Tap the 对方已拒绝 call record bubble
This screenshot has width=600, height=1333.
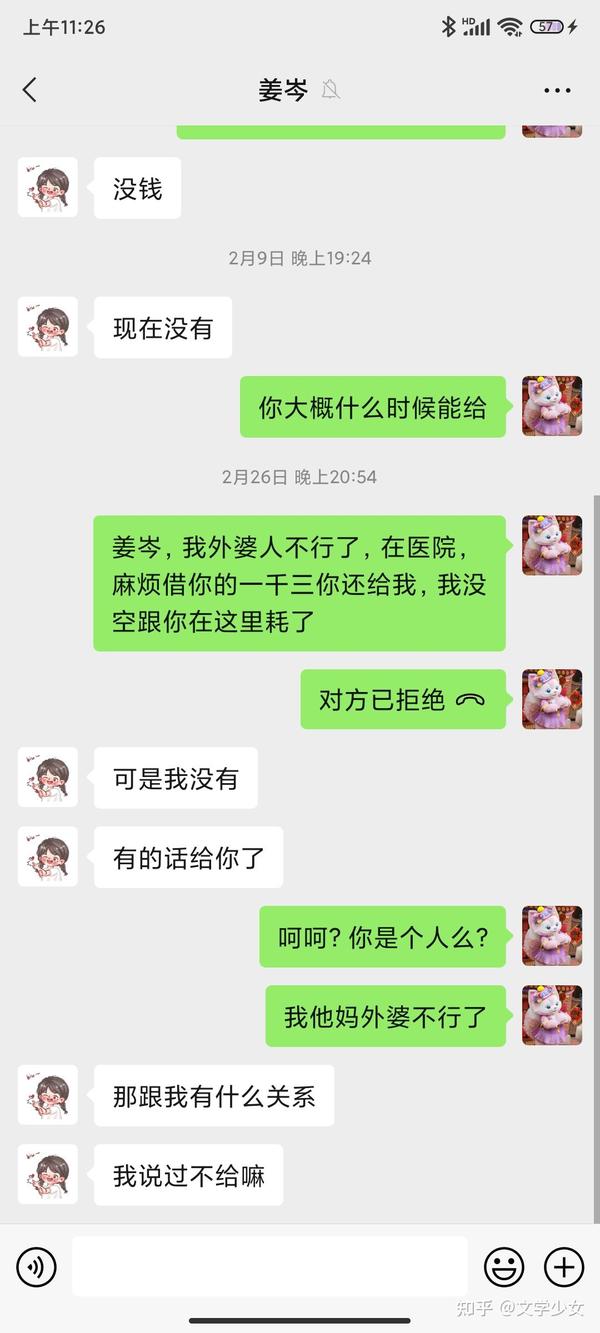pos(403,699)
